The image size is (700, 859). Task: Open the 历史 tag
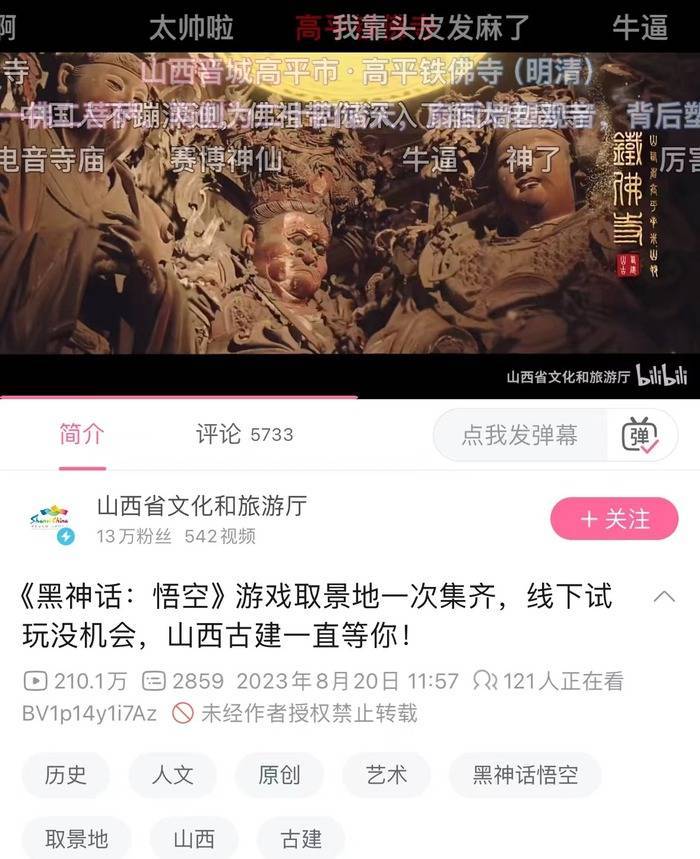click(x=65, y=775)
